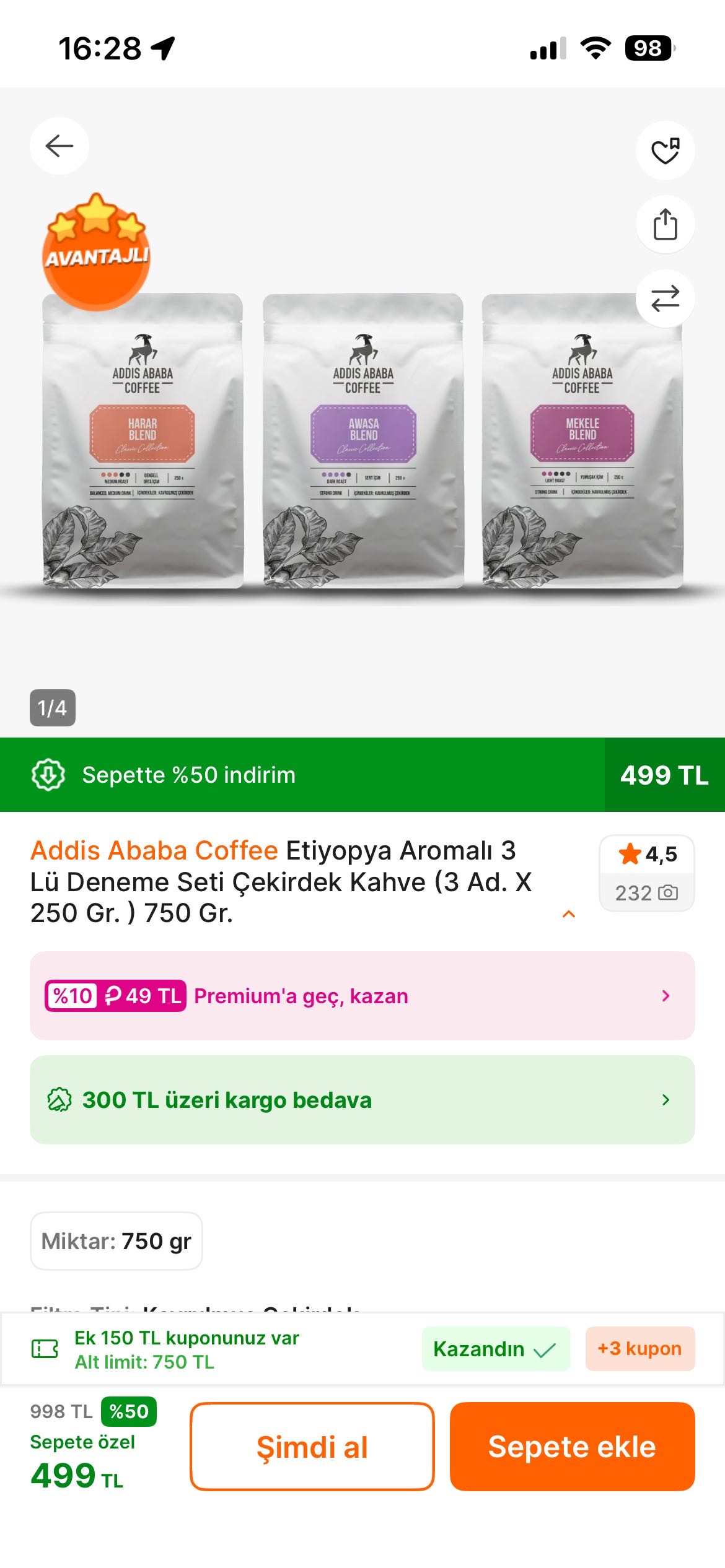Share this product
725x1568 pixels.
pos(665,224)
